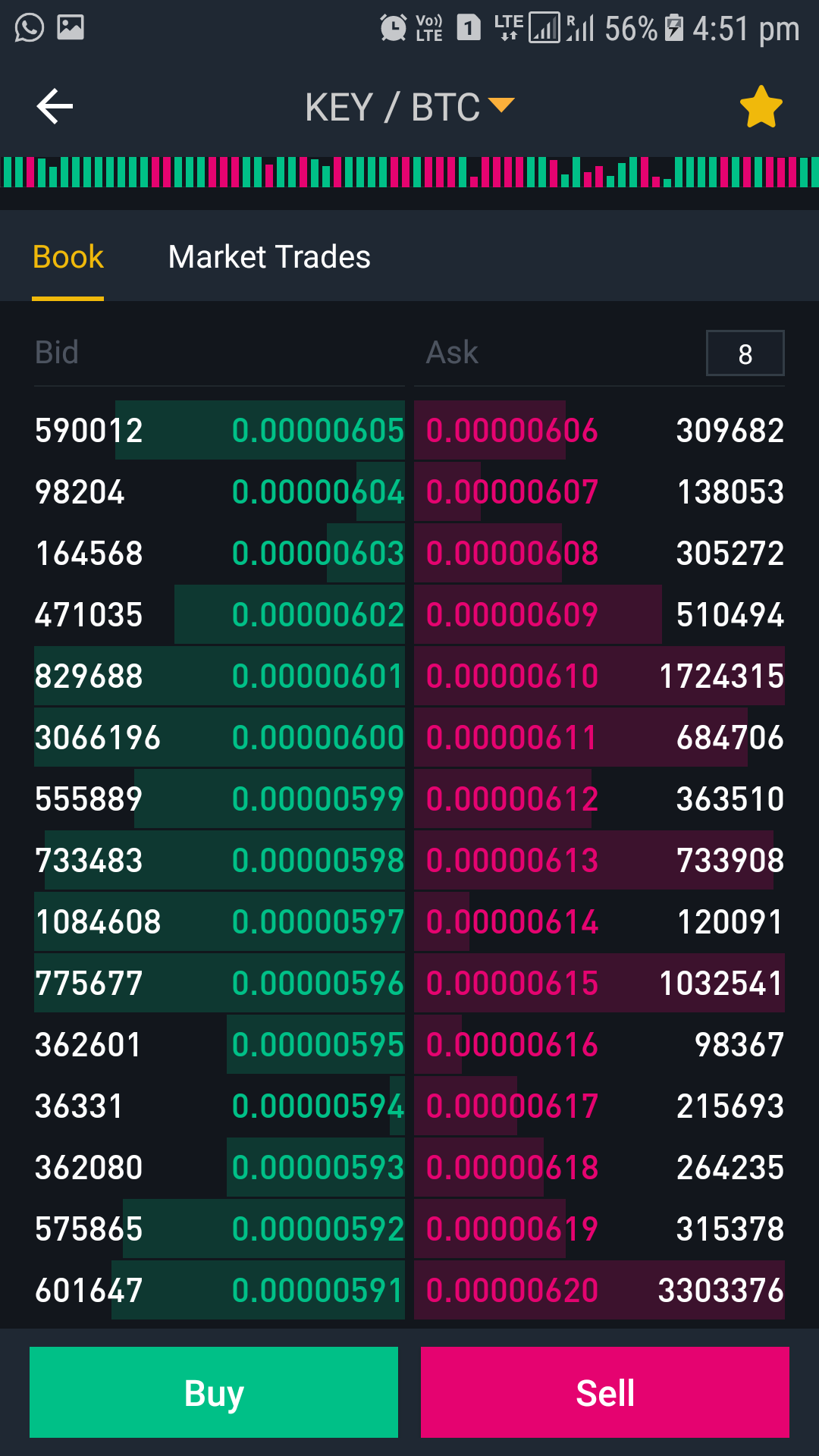Choose the ask row at 0.00000620

point(599,1290)
